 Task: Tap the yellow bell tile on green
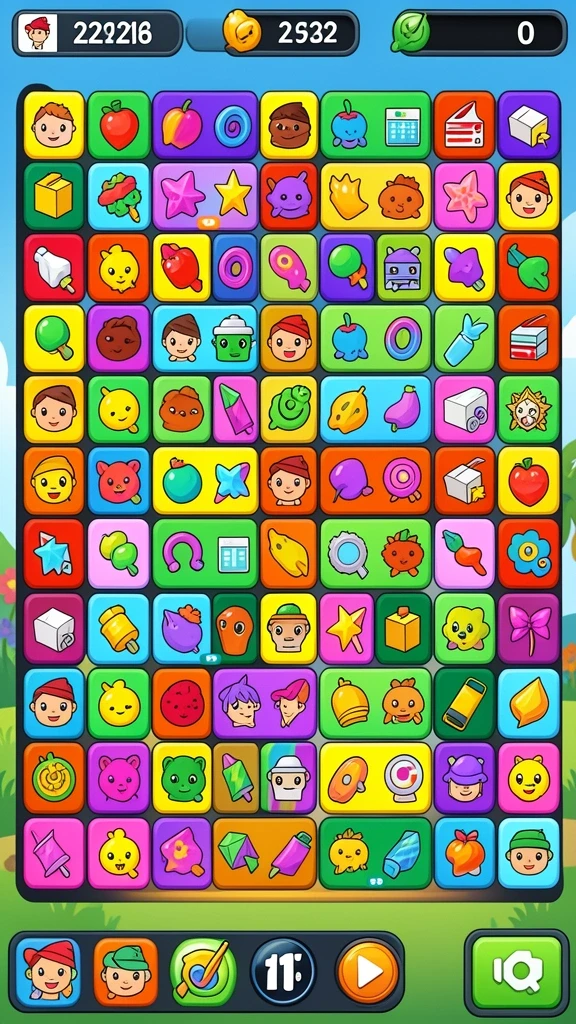coord(350,703)
